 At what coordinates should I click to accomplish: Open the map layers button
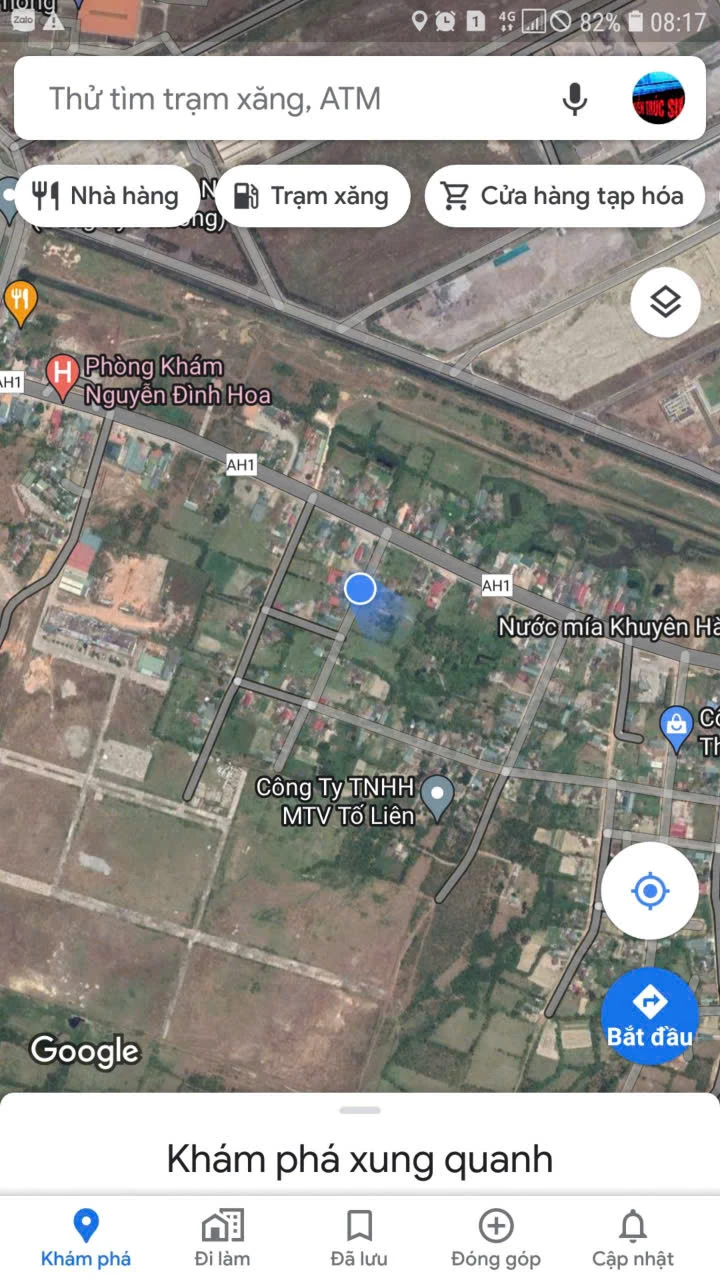[x=666, y=302]
